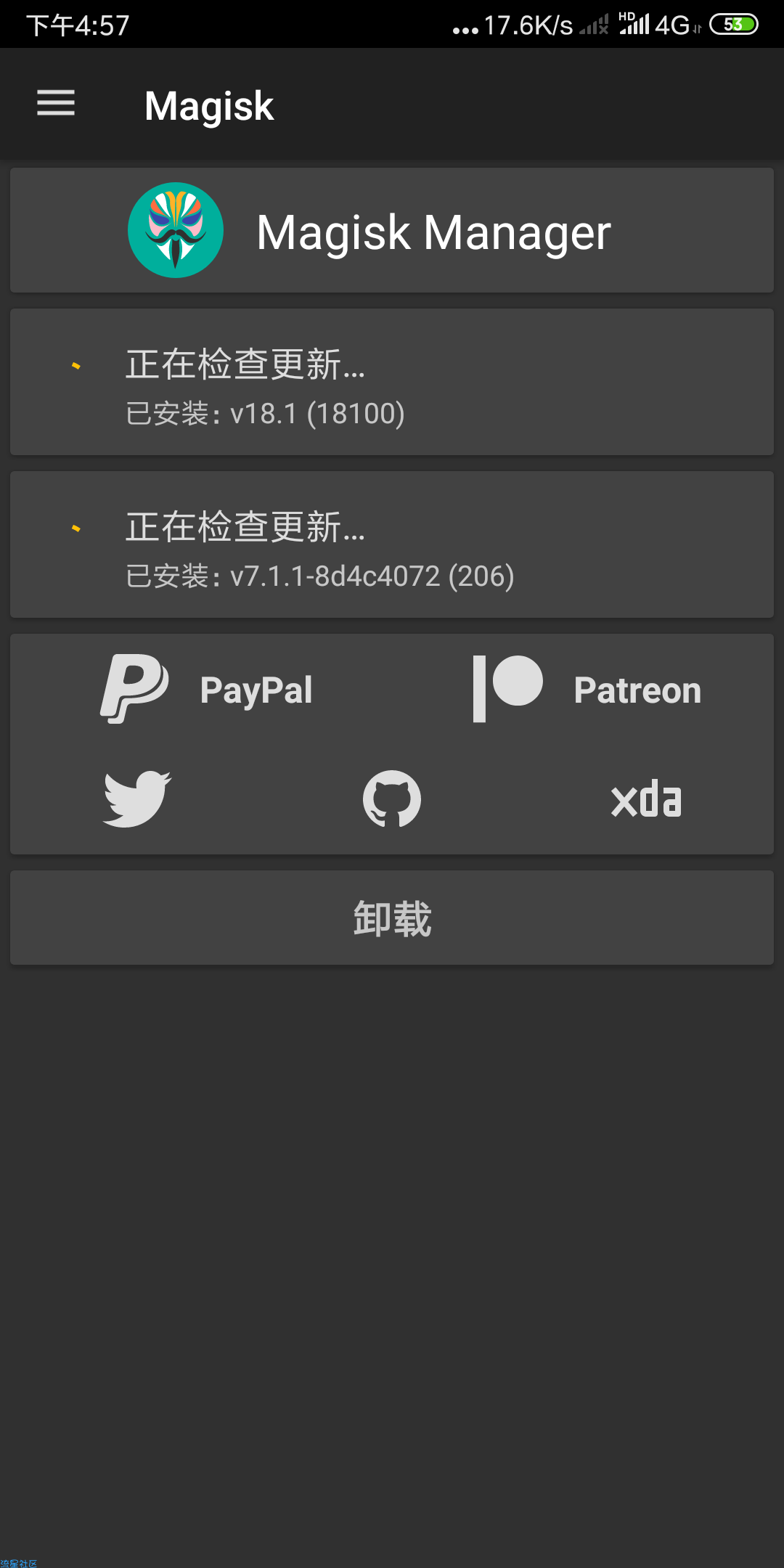Open the xda forum thread

pos(646,799)
